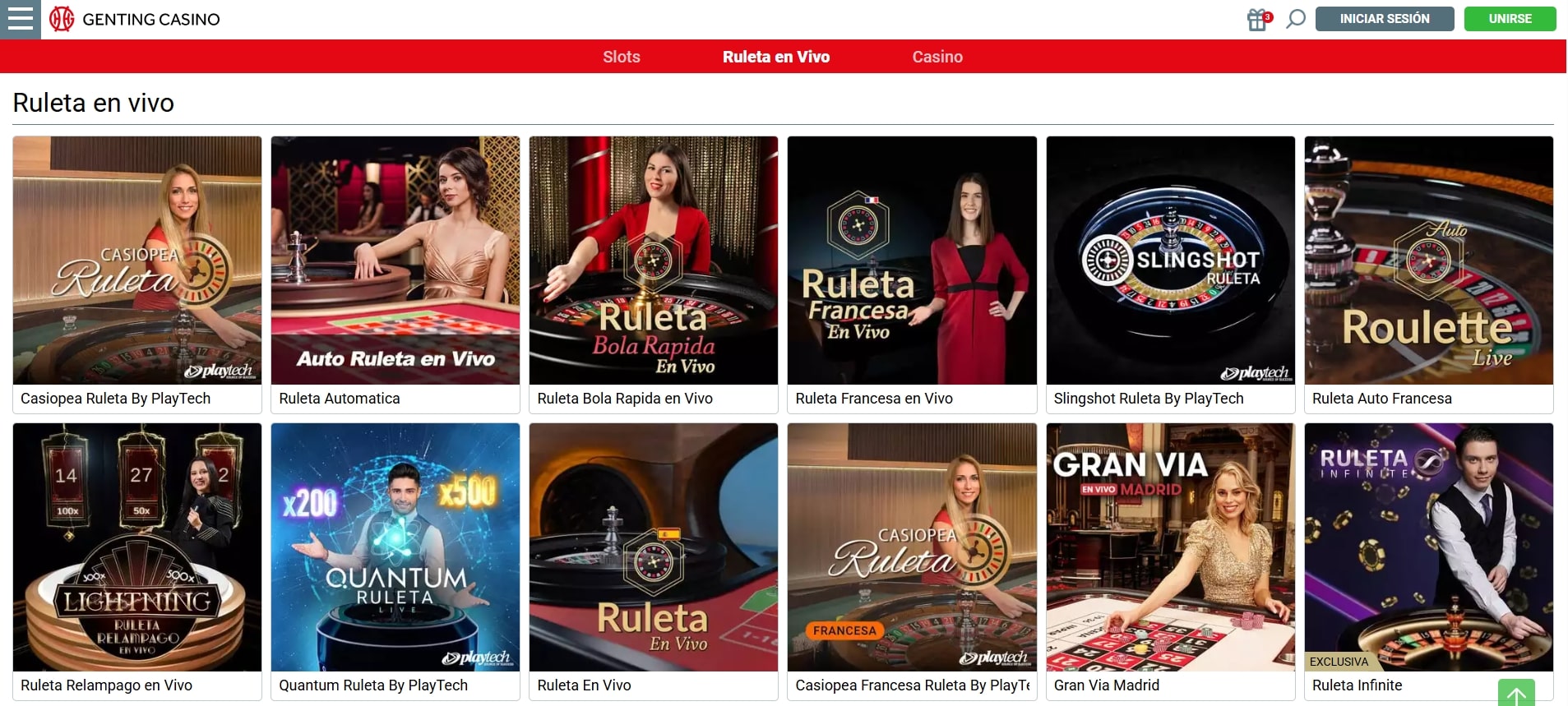
Task: Launch Ruleta Bola Rapida en Vivo
Action: (x=654, y=261)
